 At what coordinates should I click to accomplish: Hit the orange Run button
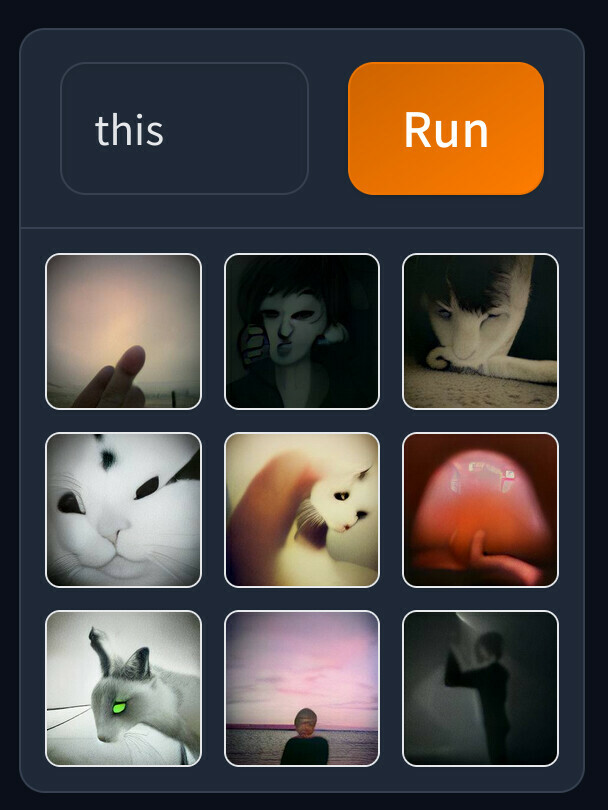click(445, 129)
